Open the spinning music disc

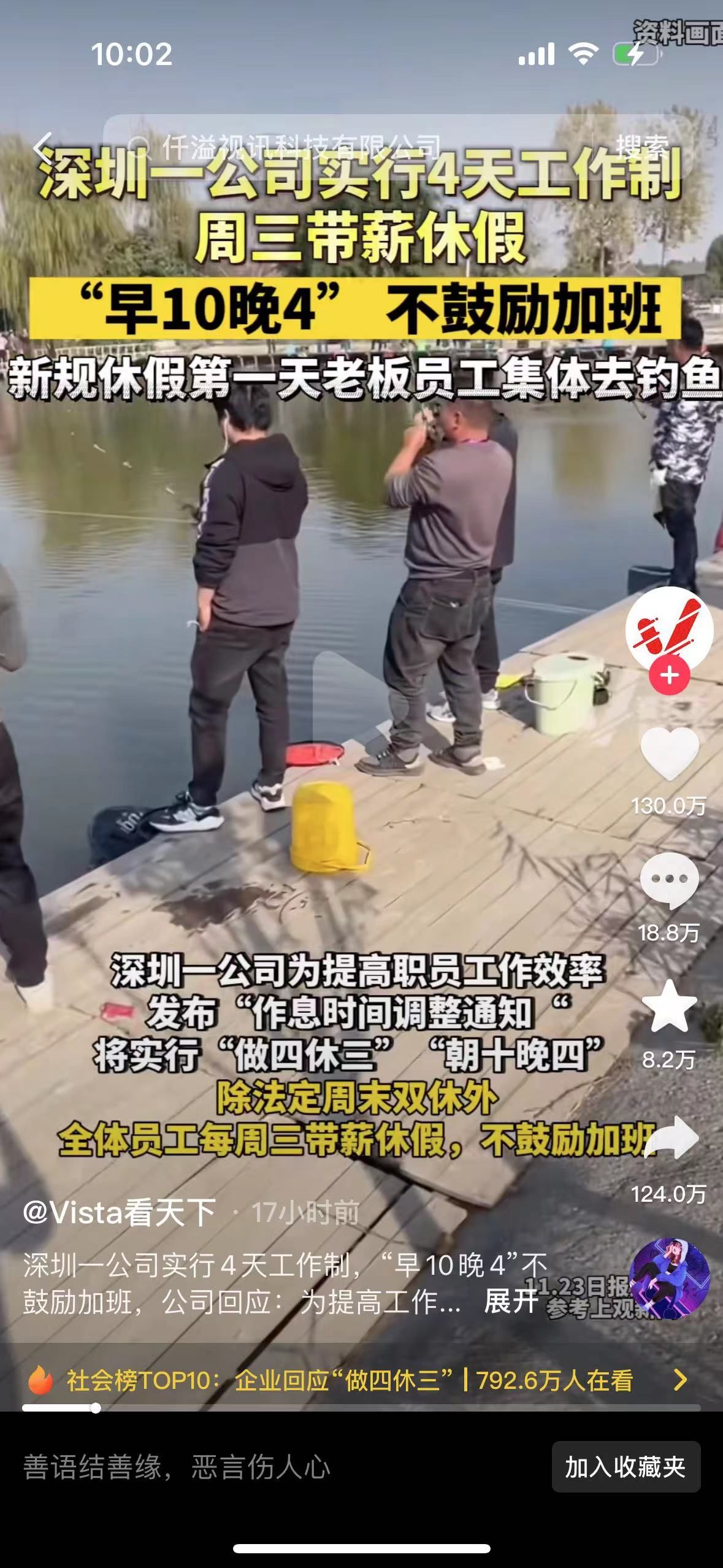[x=669, y=1279]
